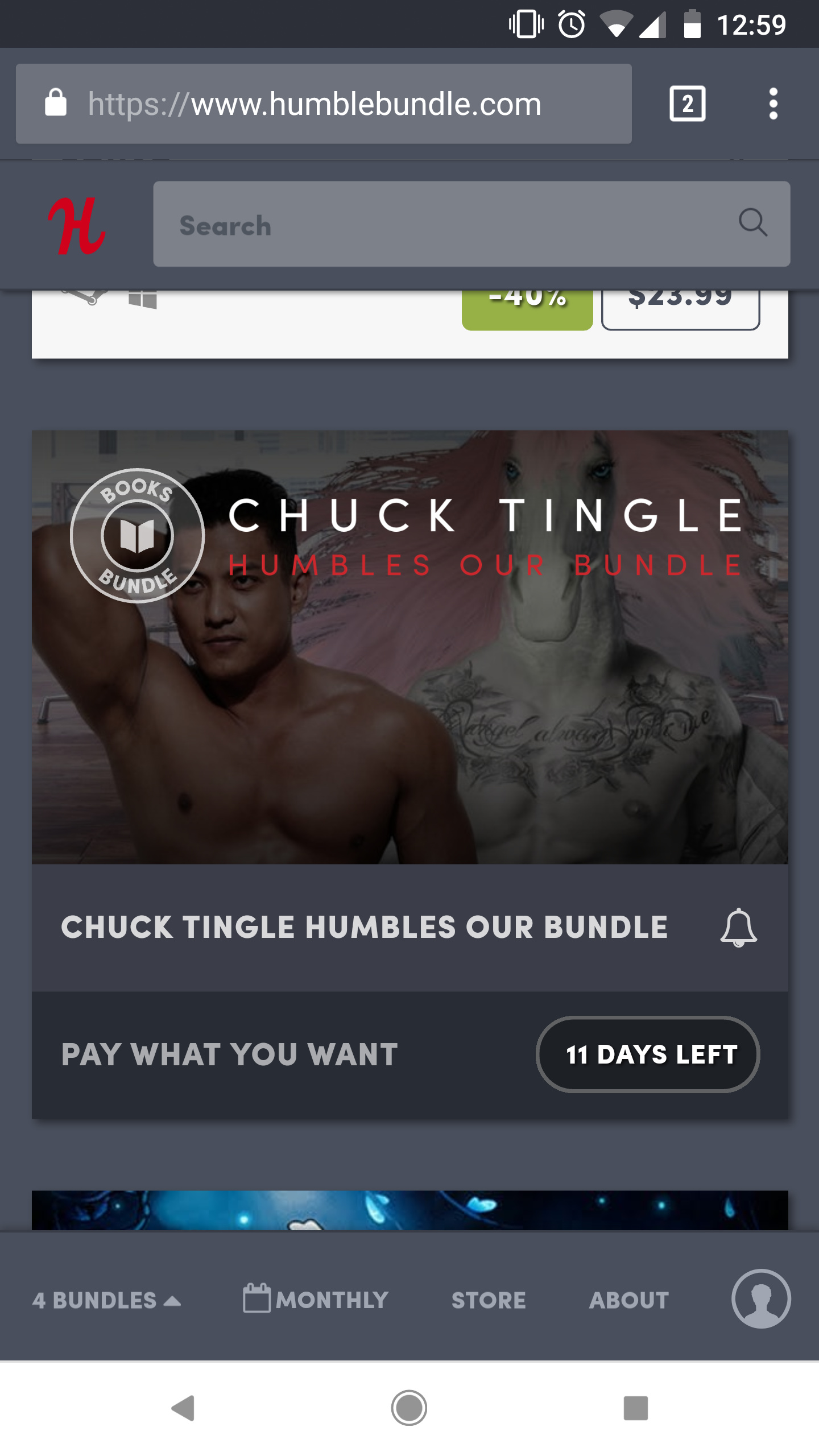The image size is (819, 1456).
Task: Open the browser overflow menu
Action: coord(772,104)
